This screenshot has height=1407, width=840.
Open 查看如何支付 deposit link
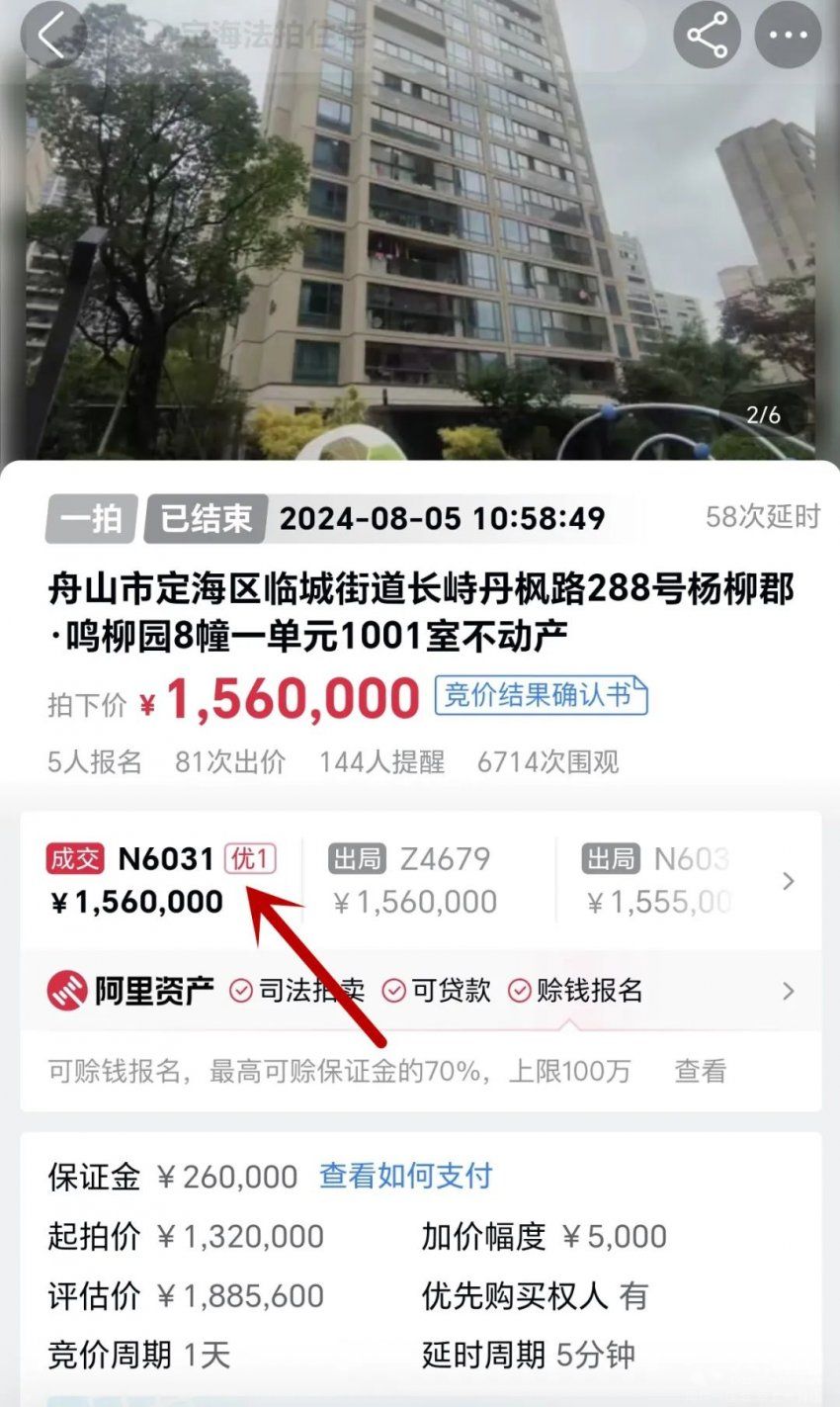coord(405,1177)
